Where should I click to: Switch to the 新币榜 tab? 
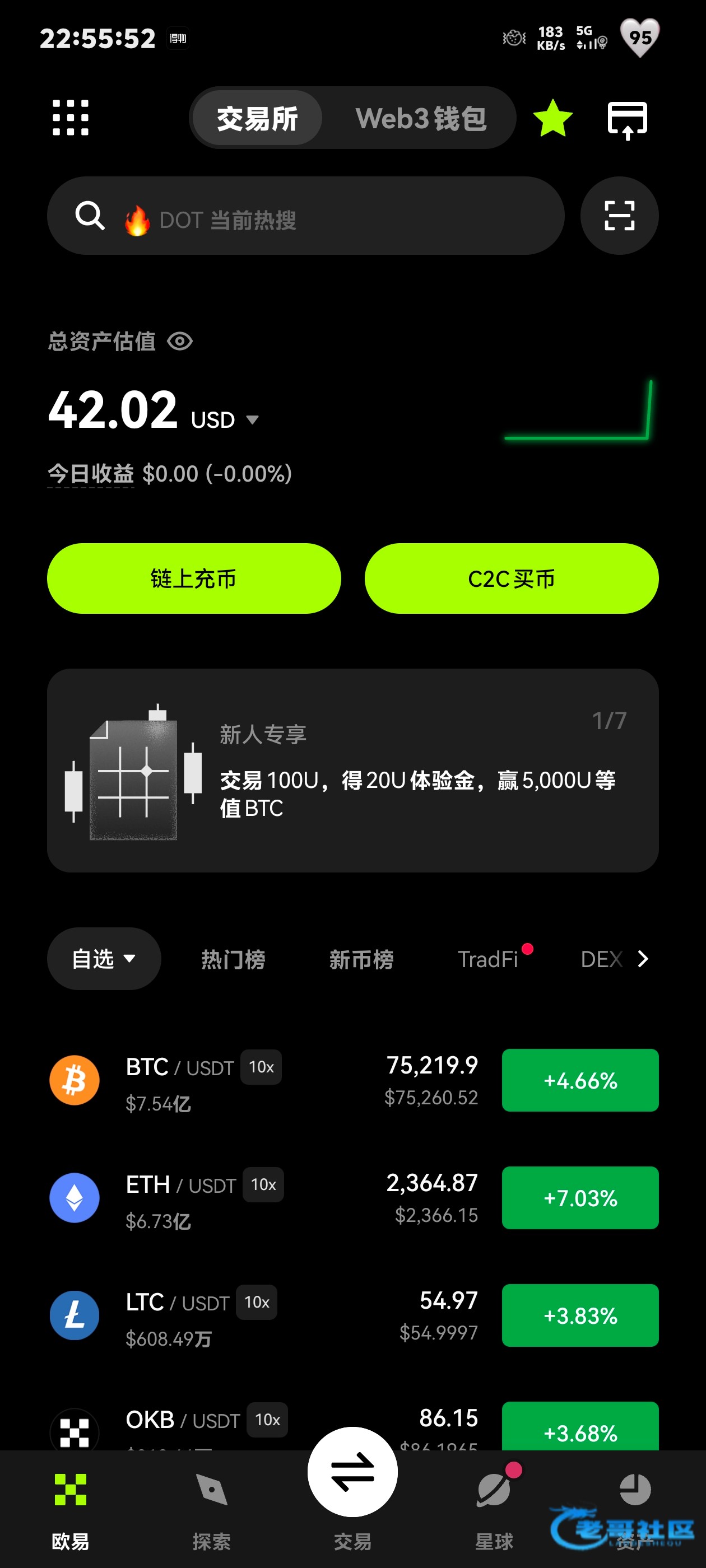tap(361, 959)
